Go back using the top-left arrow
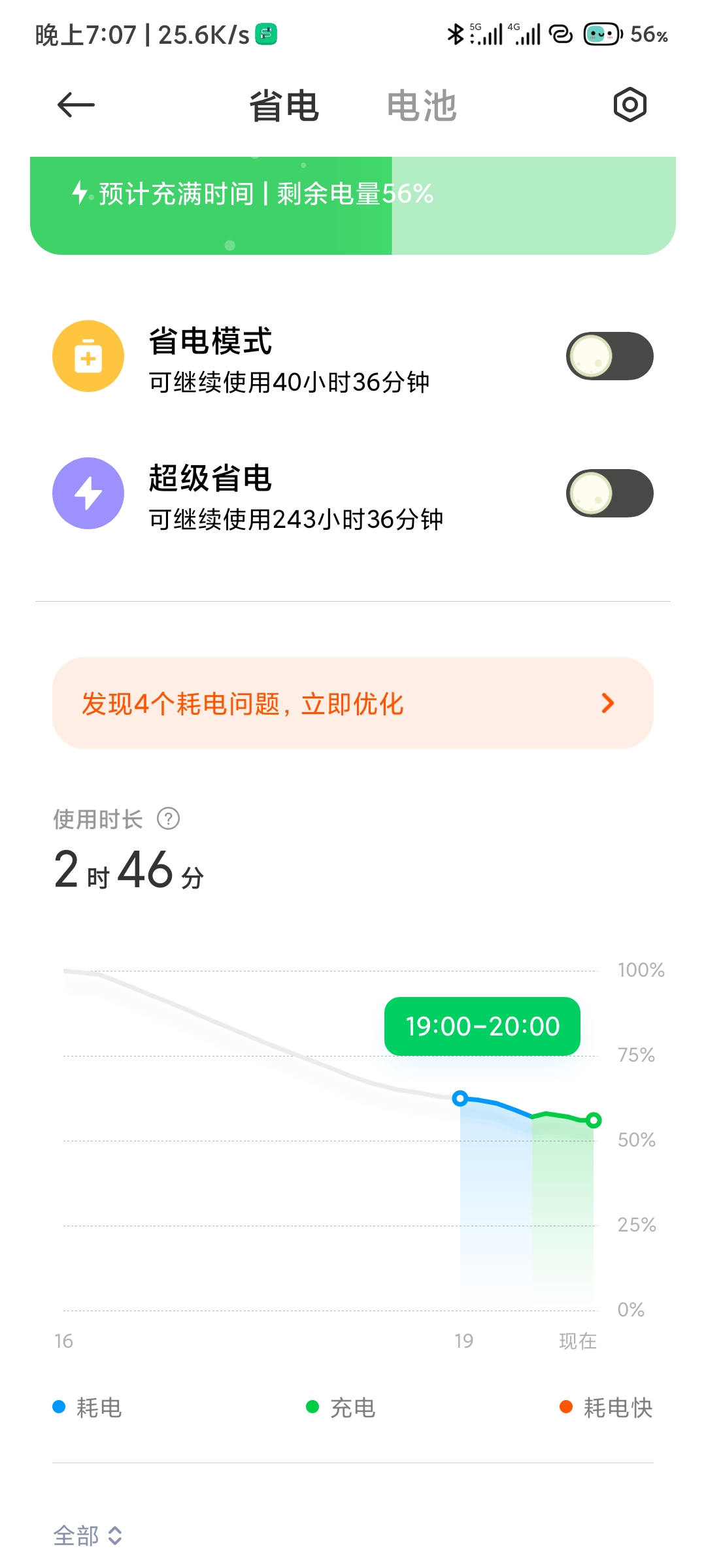Screen dimensions: 706x1568 coord(76,105)
